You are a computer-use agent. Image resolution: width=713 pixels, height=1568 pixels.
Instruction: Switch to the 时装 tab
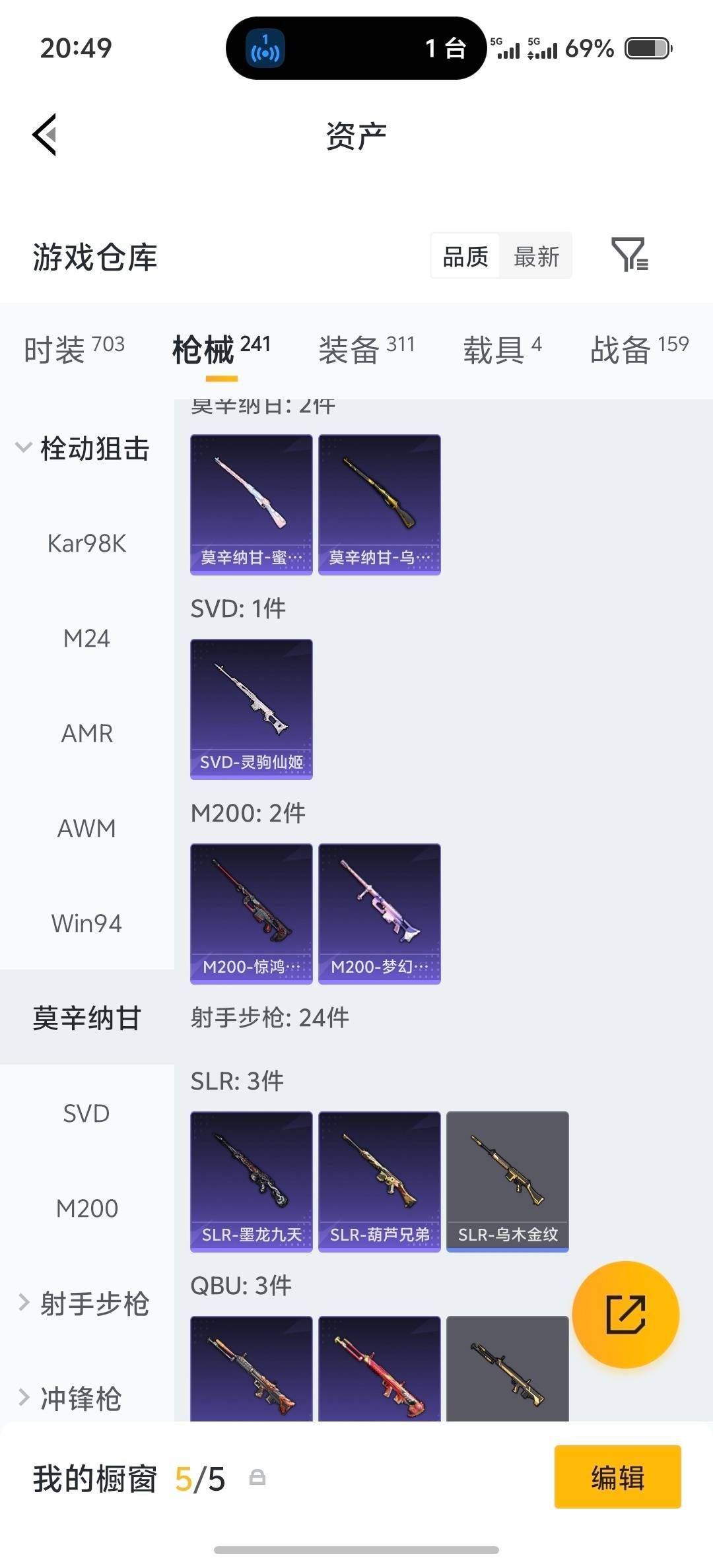coord(73,348)
